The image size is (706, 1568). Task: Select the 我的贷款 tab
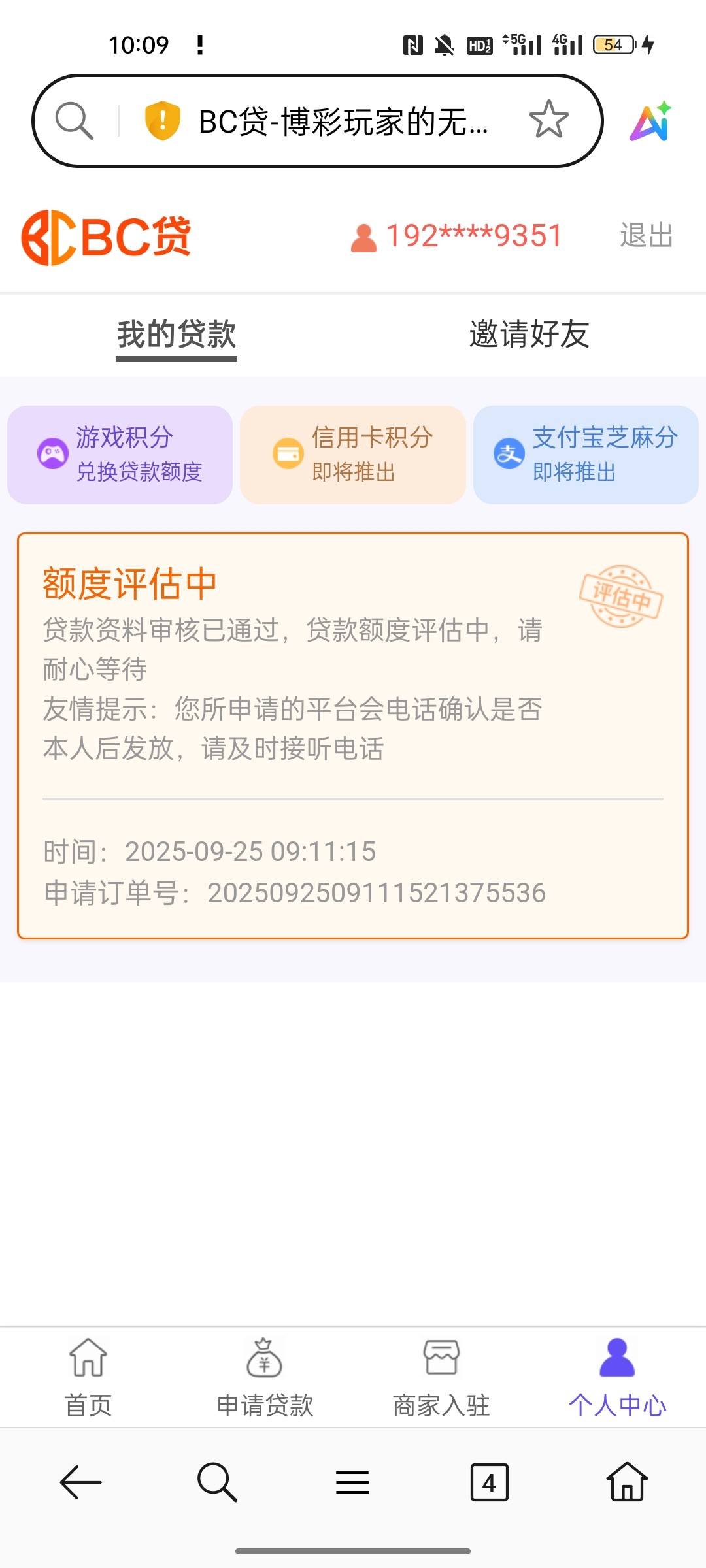176,335
